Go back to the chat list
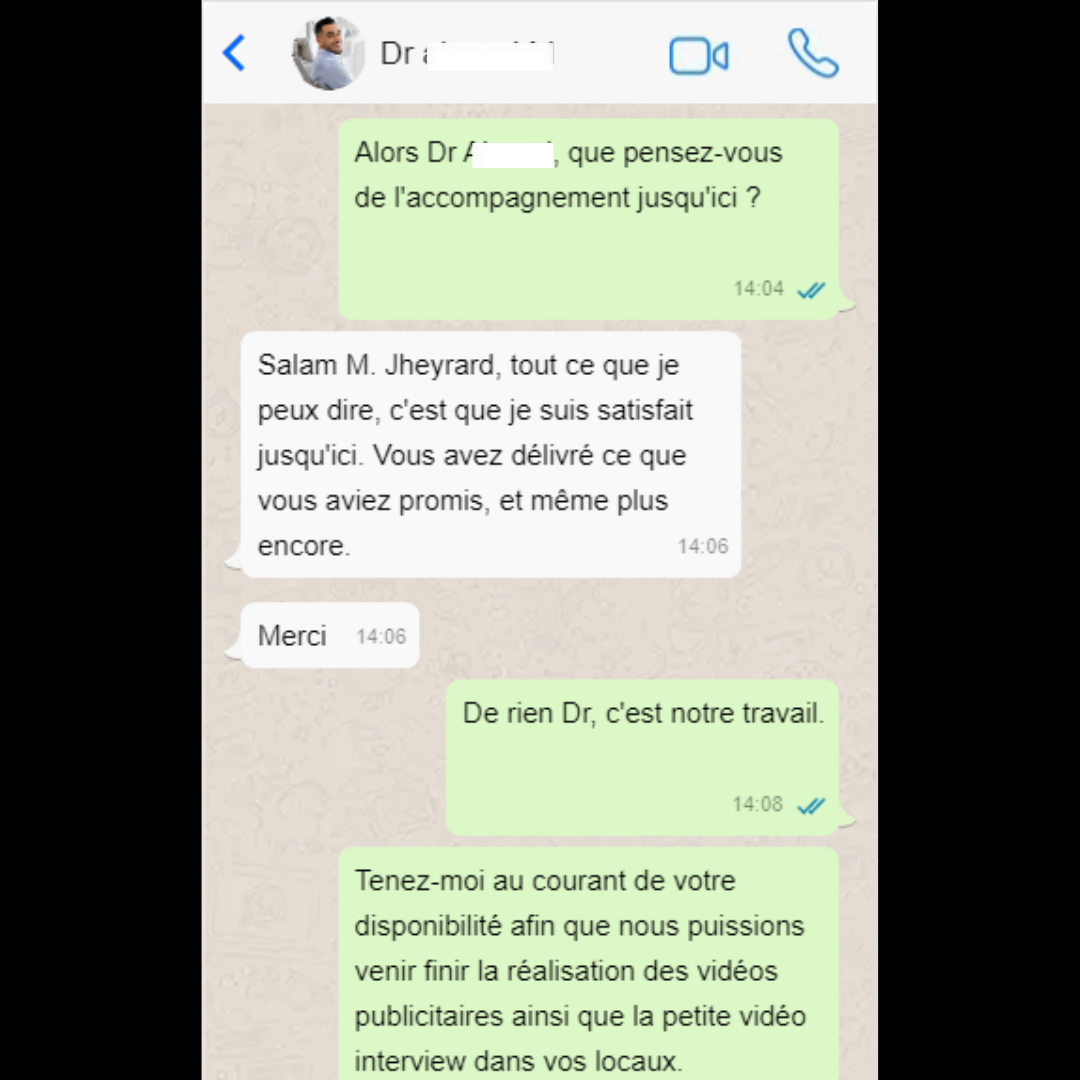Screen dimensions: 1080x1080 [234, 53]
